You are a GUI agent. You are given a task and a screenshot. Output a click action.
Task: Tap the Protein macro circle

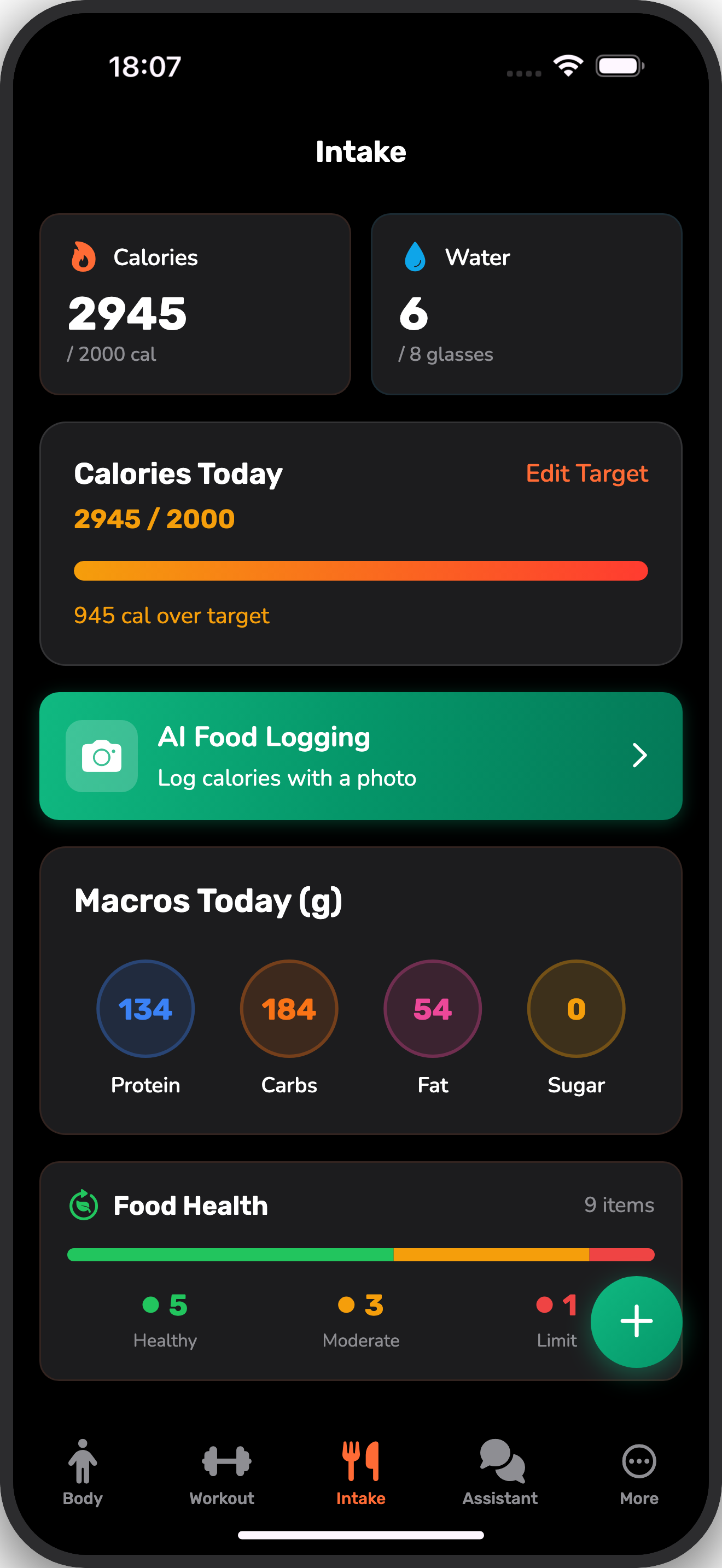[x=145, y=1009]
